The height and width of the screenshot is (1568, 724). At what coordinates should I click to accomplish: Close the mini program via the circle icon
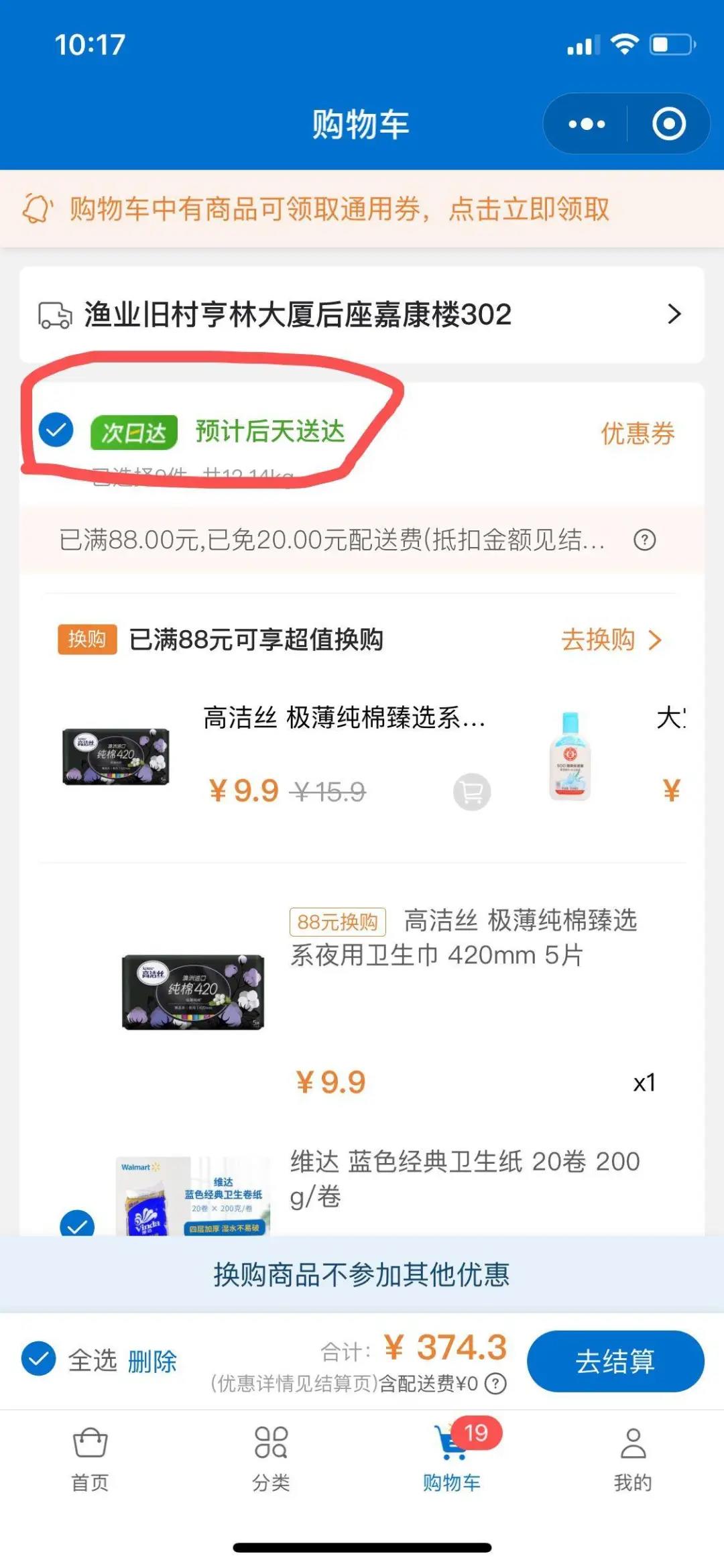(668, 124)
